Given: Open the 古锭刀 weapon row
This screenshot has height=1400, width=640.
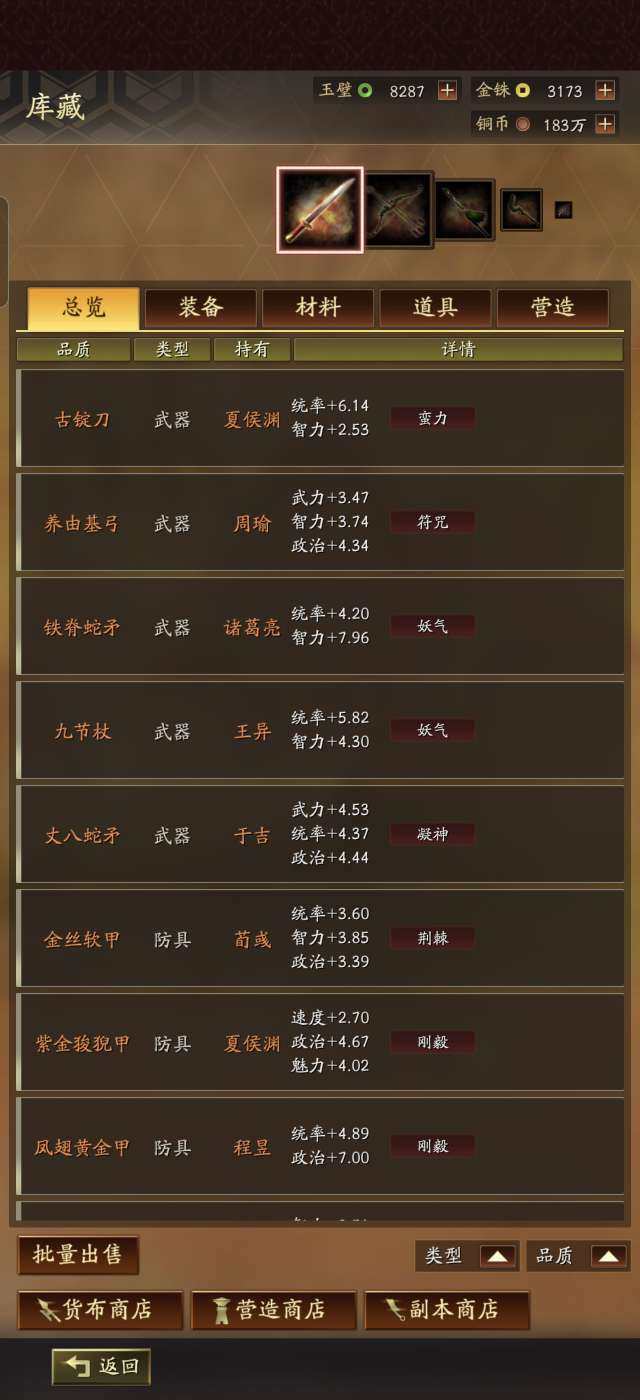Looking at the screenshot, I should (x=320, y=418).
